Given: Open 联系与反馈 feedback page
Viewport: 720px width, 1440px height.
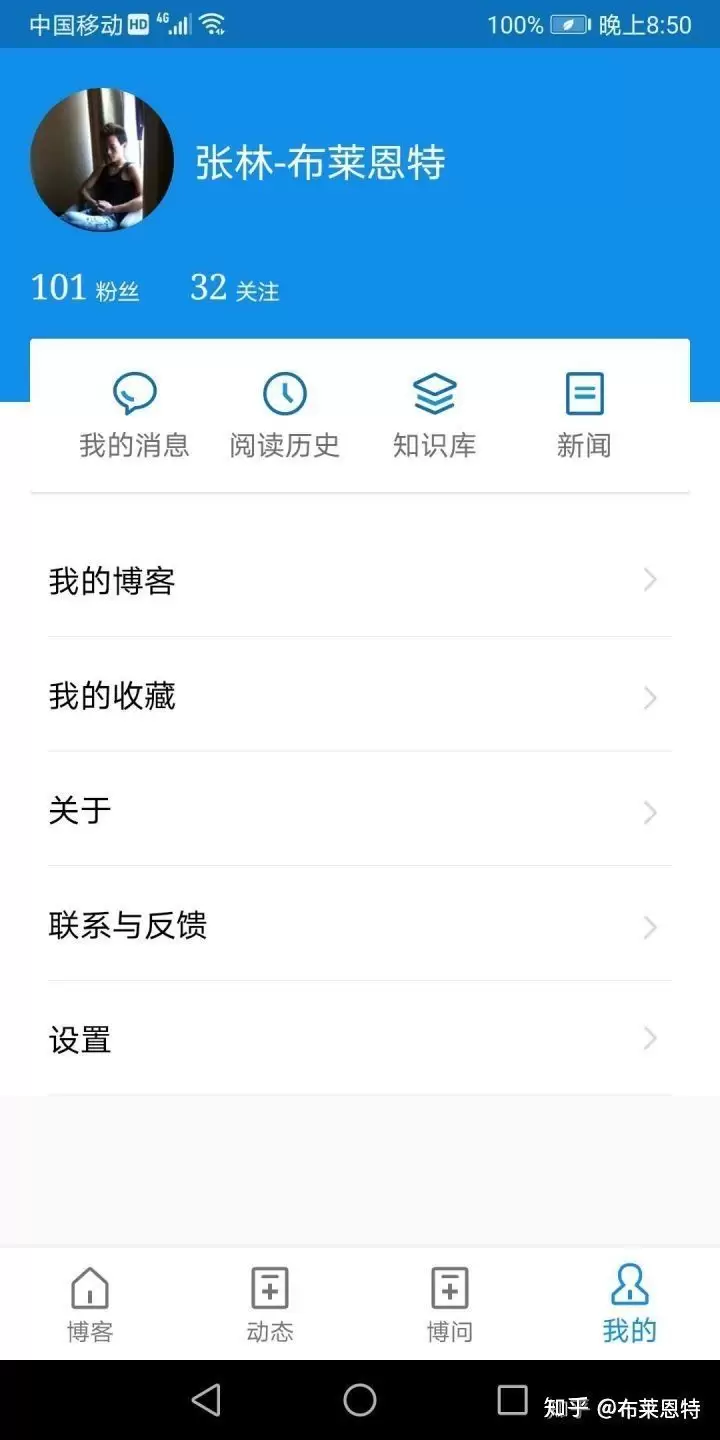Looking at the screenshot, I should 128,926.
